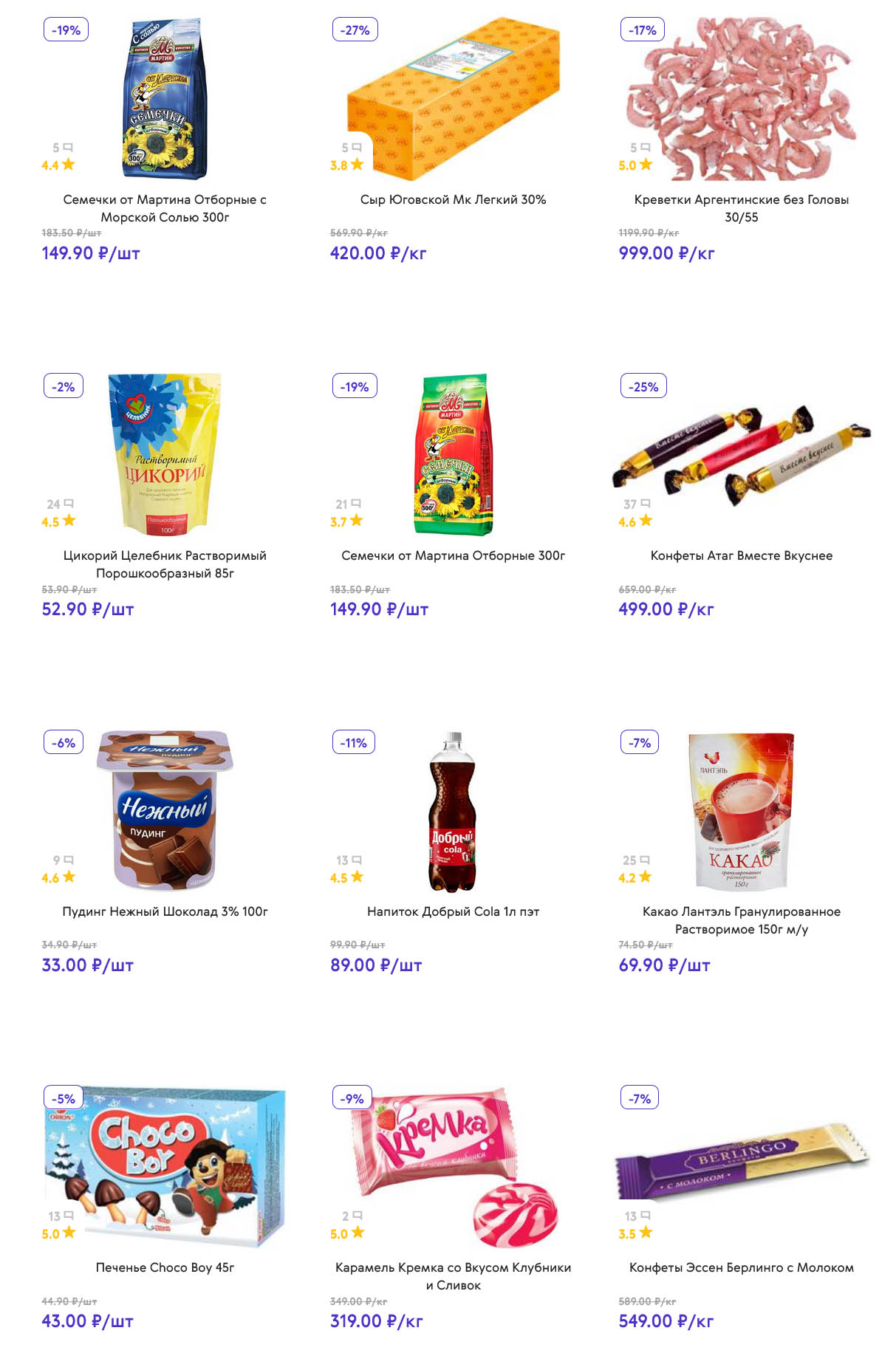The image size is (896, 1353).
Task: View Креветки Аргентинские без Головы 30/55
Action: 741,208
